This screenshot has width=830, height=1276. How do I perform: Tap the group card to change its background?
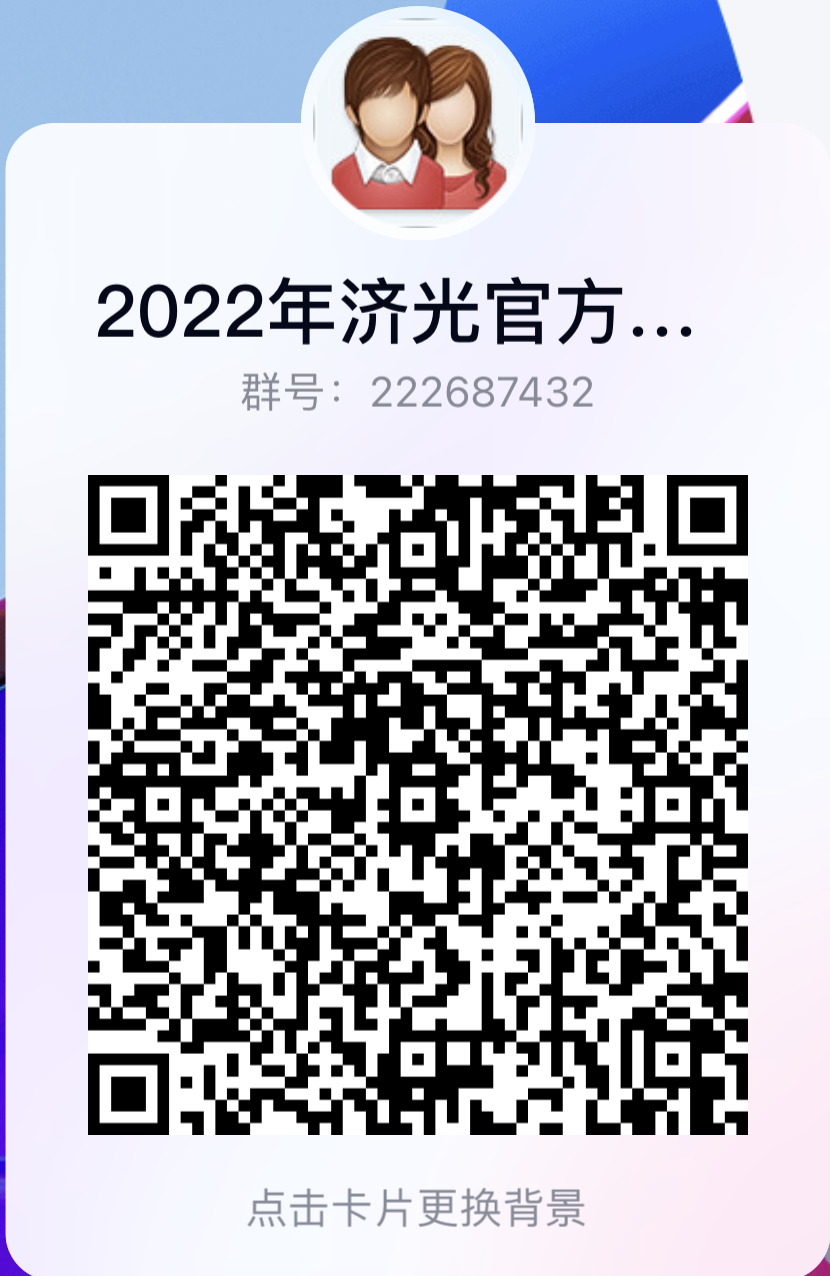(415, 1208)
